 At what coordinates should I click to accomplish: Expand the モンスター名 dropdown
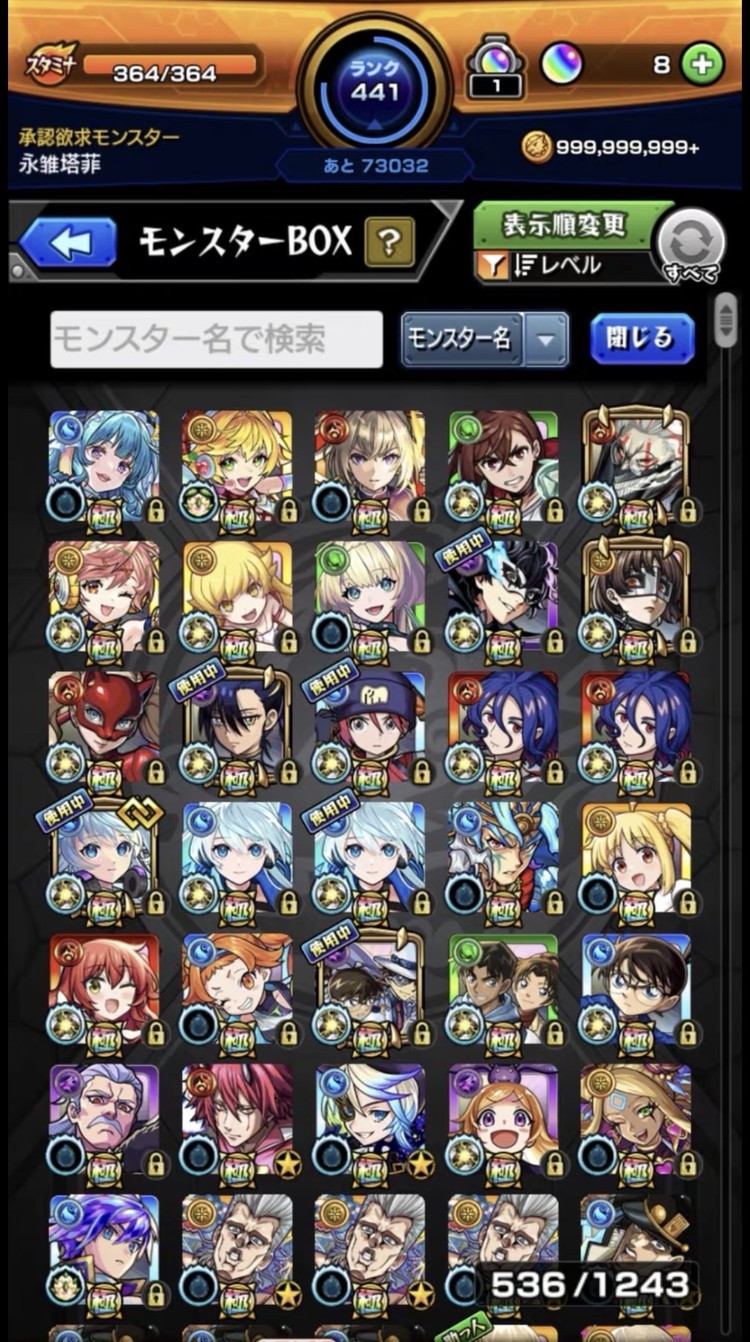point(485,340)
